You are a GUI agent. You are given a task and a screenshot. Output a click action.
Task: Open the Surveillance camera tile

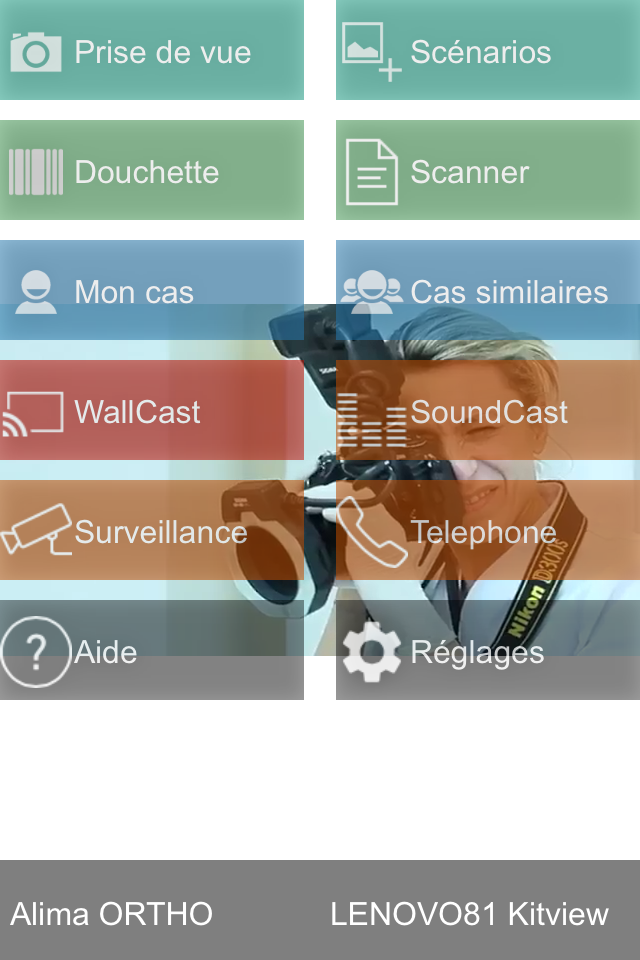pos(151,531)
